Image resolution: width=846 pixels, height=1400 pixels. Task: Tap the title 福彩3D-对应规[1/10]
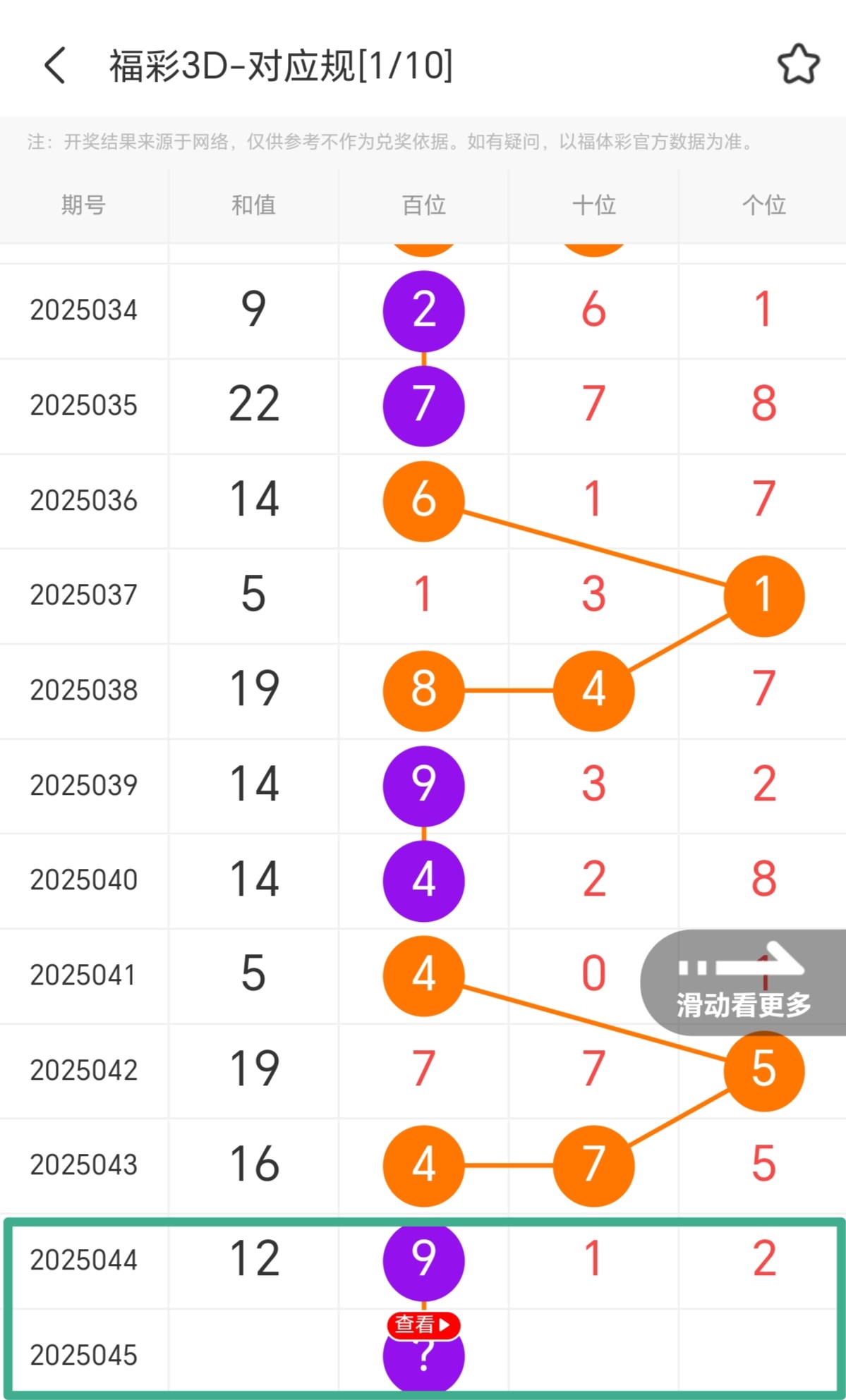(282, 65)
